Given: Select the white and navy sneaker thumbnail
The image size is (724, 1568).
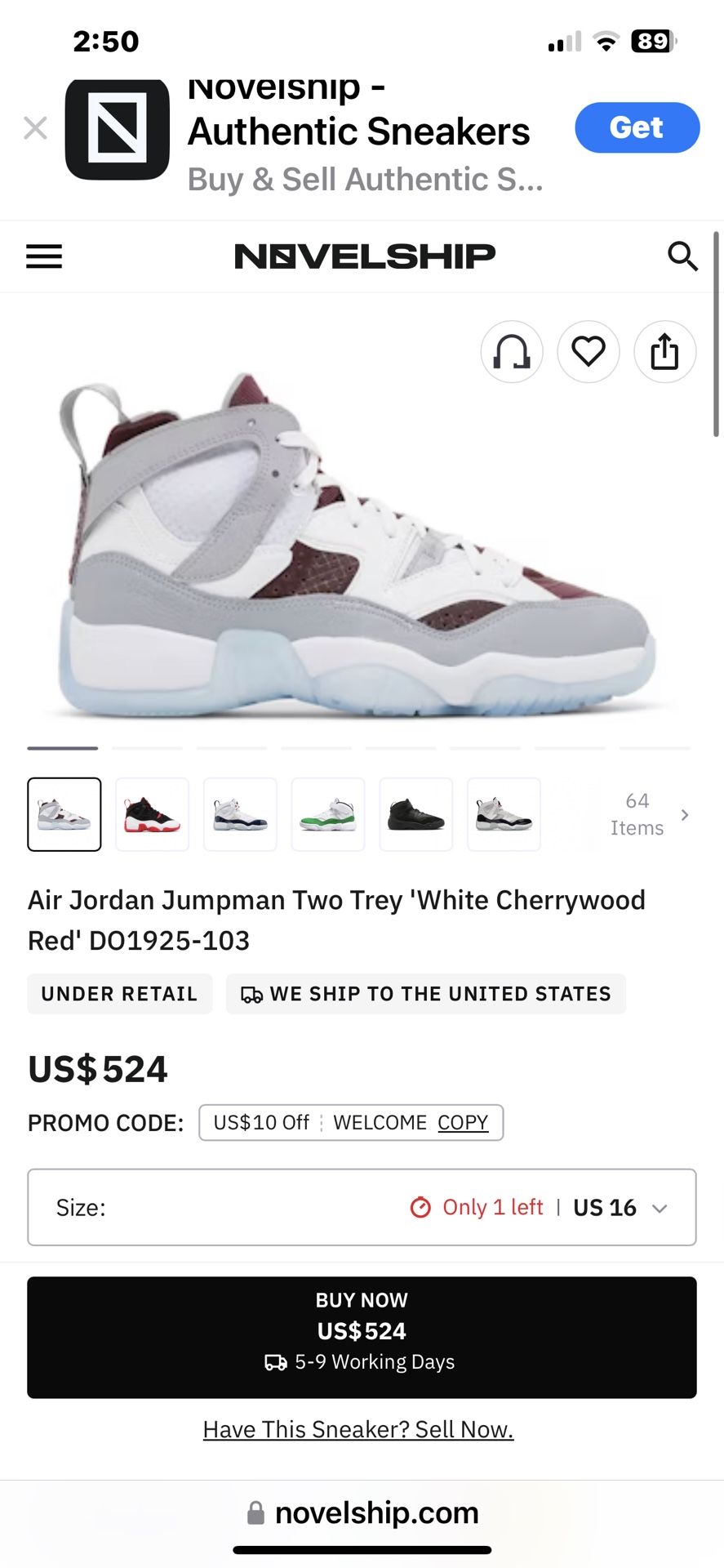Looking at the screenshot, I should click(x=240, y=814).
